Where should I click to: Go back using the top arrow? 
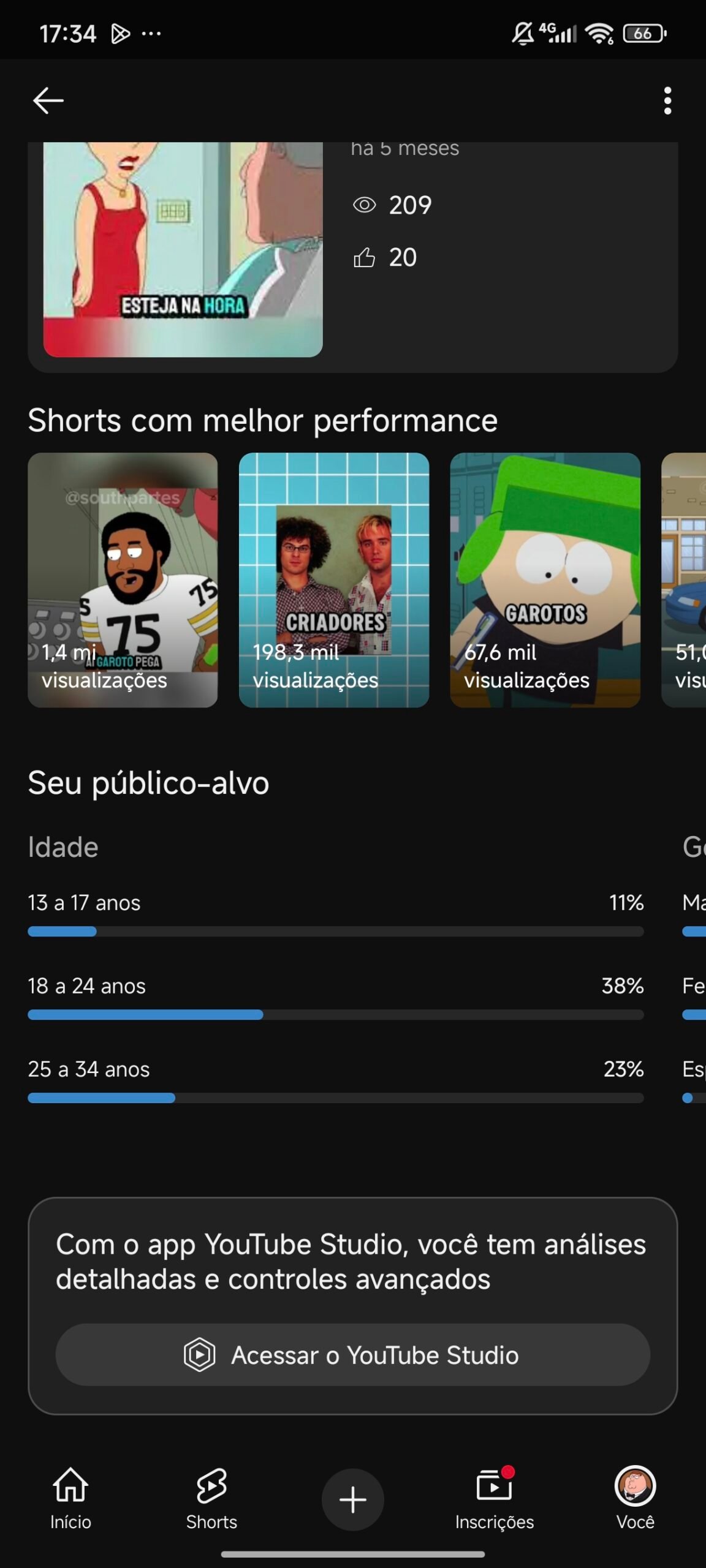[x=48, y=100]
